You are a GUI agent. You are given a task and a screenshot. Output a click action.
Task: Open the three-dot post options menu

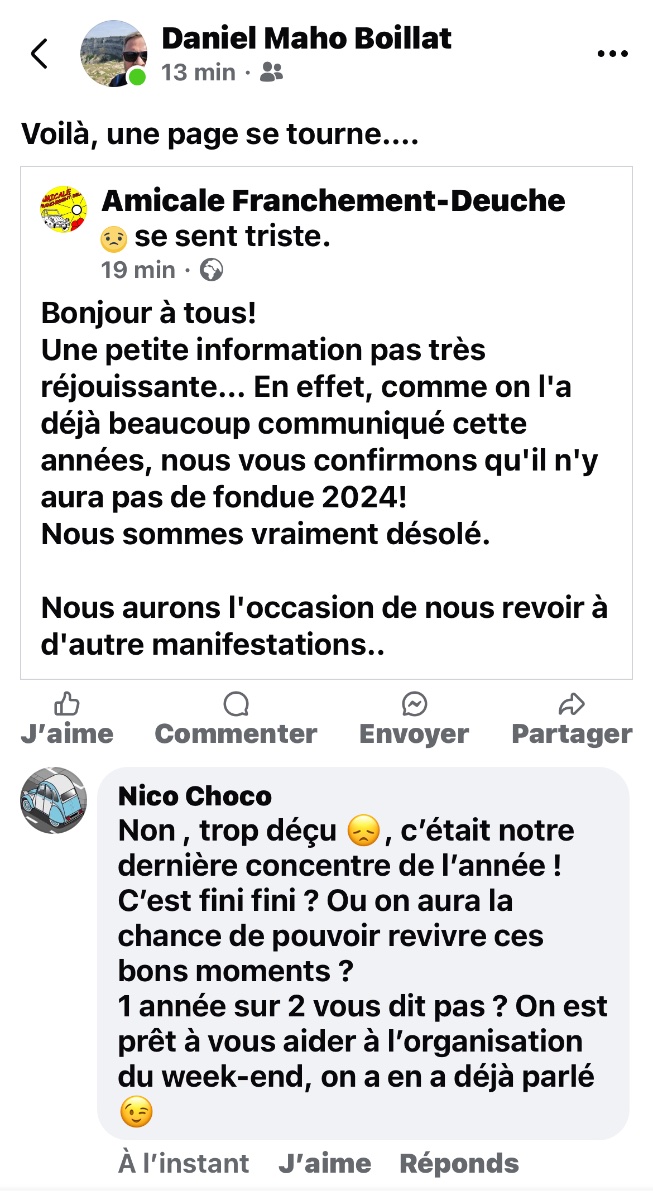(612, 54)
